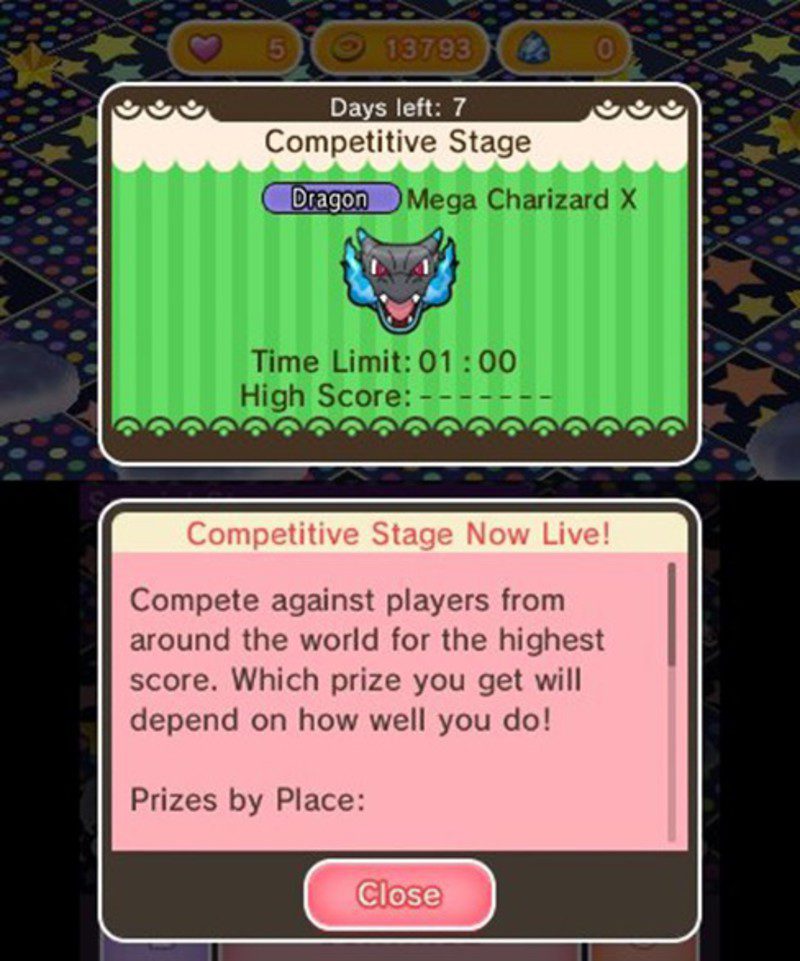This screenshot has height=961, width=800.
Task: Close the Competitive Stage Now Live dialog
Action: (x=399, y=894)
